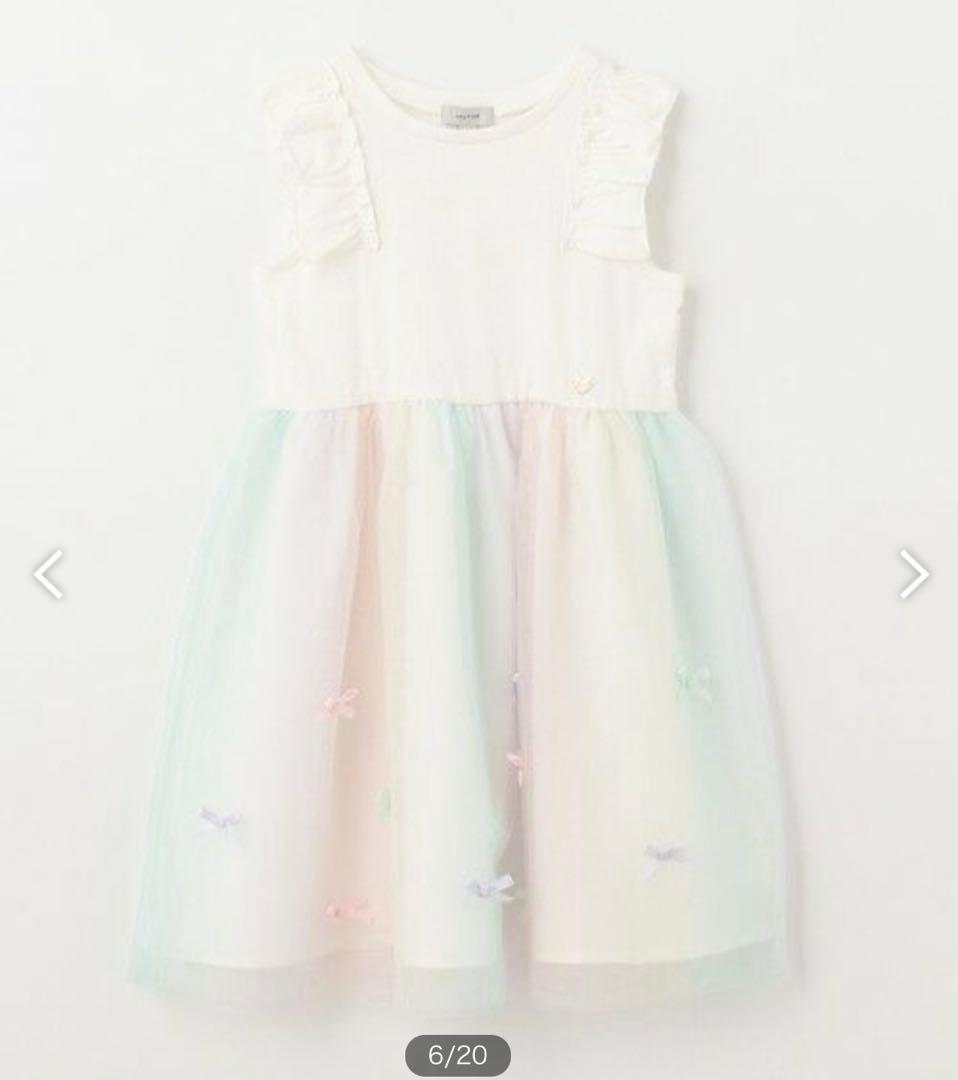Go to the previous product photo
Image resolution: width=958 pixels, height=1080 pixels.
(x=48, y=575)
